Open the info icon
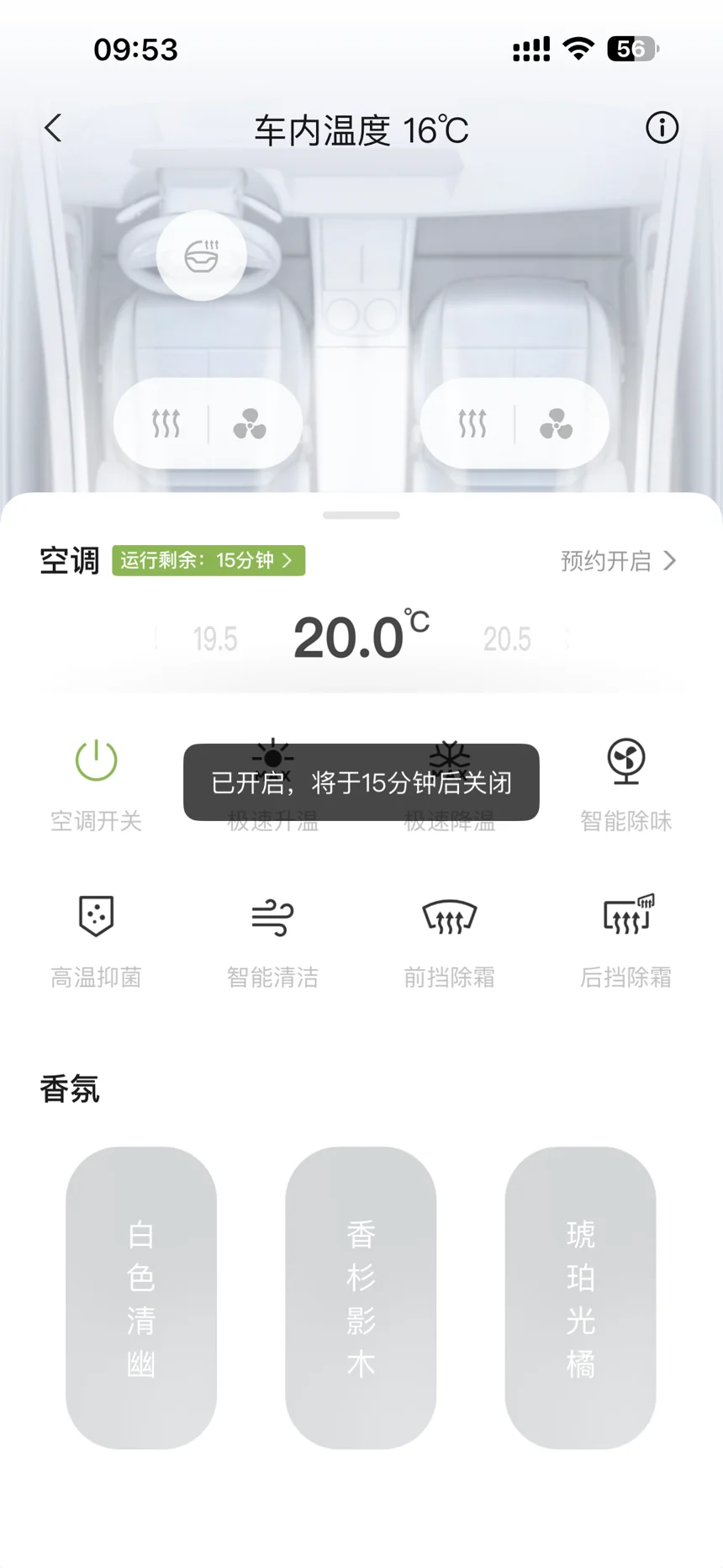This screenshot has height=1568, width=723. 662,128
